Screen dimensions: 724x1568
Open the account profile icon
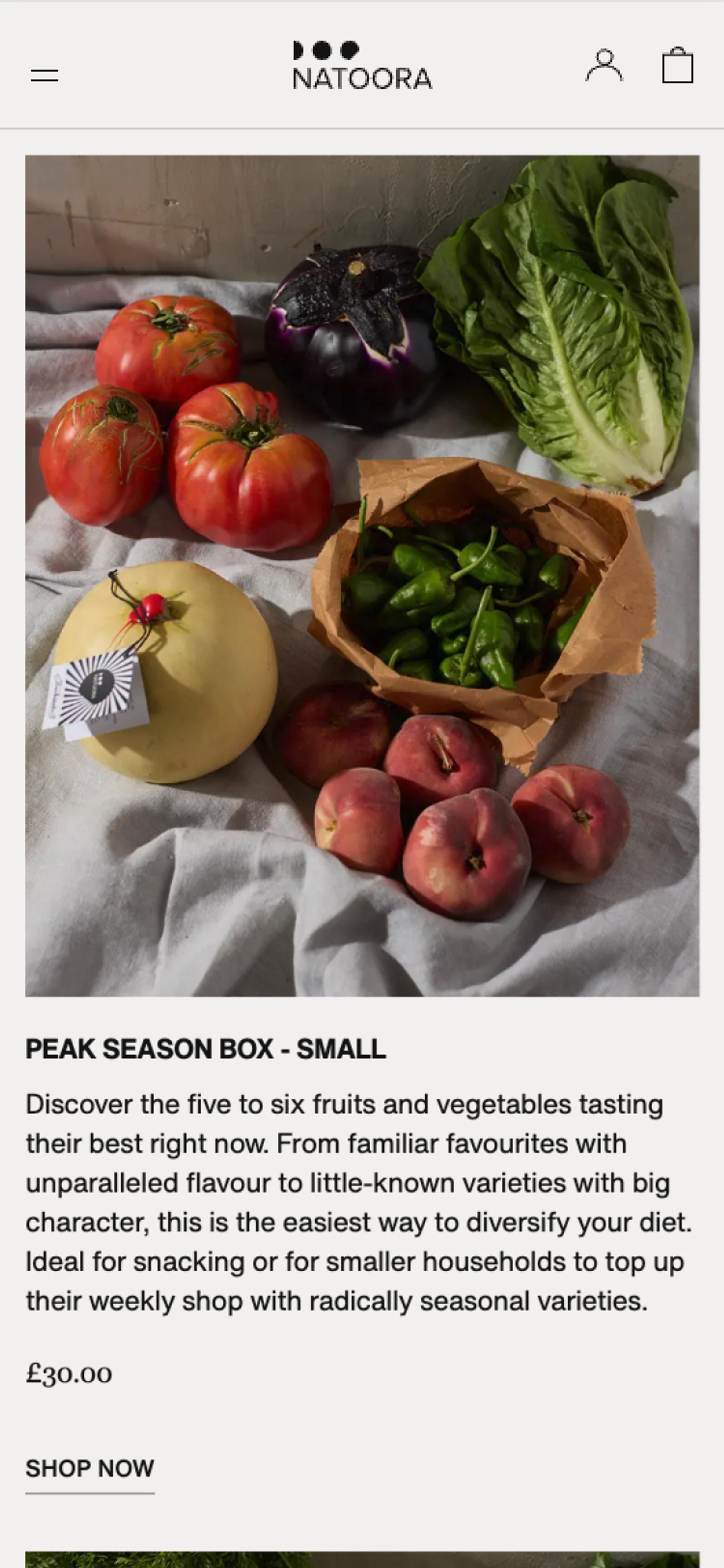point(604,66)
